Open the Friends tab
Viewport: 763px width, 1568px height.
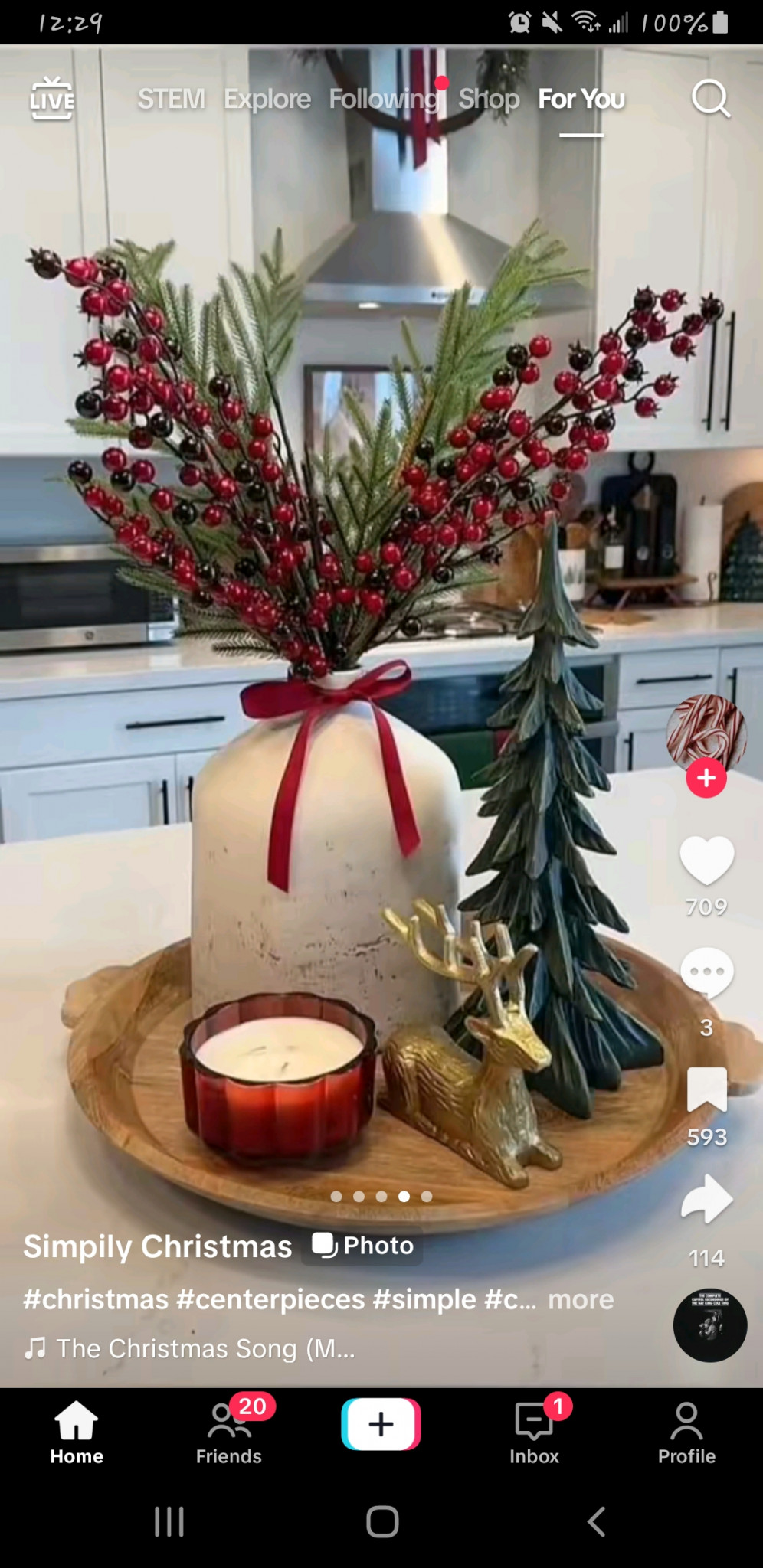tap(229, 1432)
